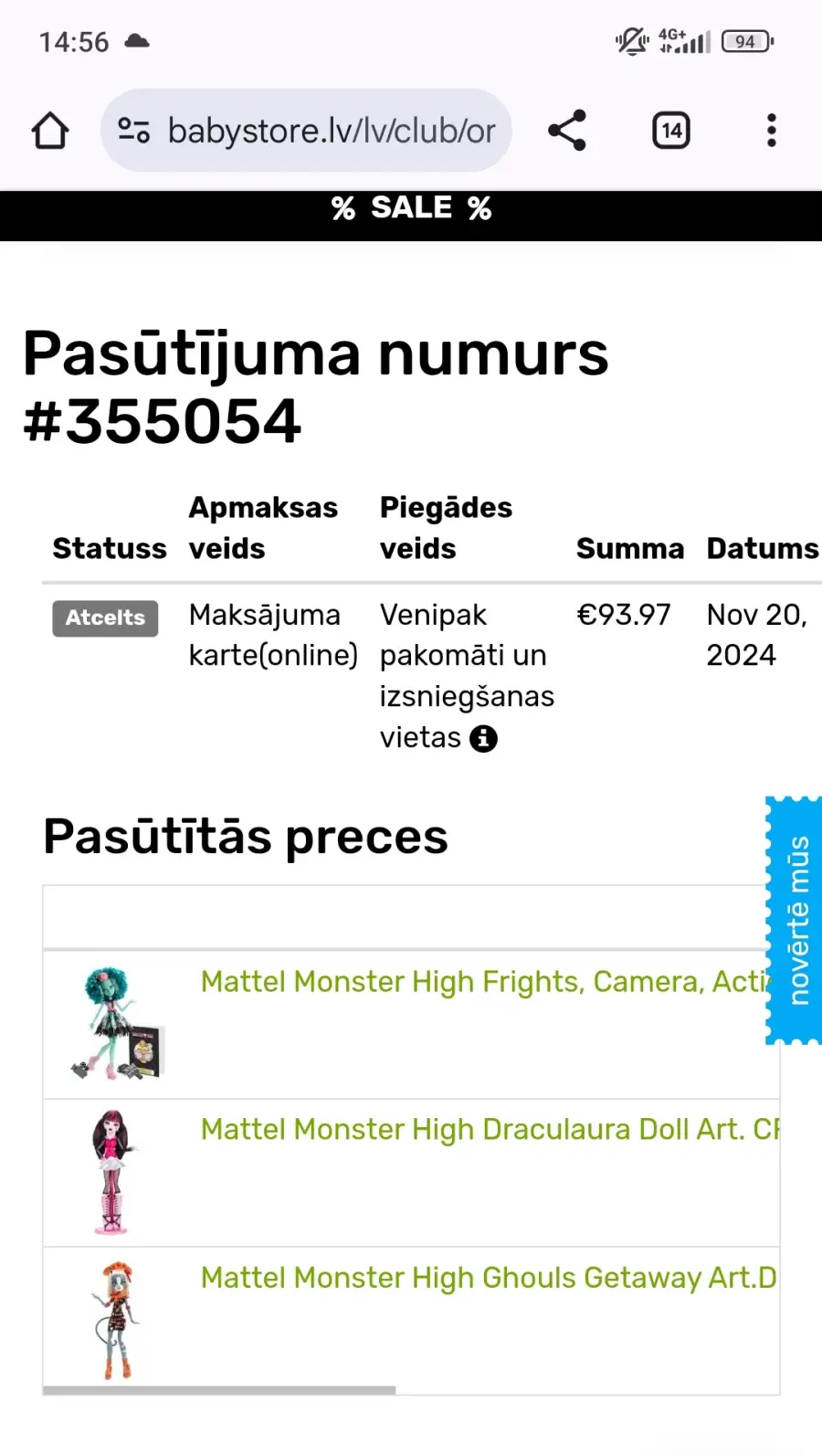Open the 'novērtē mūs' feedback tab

point(794,920)
